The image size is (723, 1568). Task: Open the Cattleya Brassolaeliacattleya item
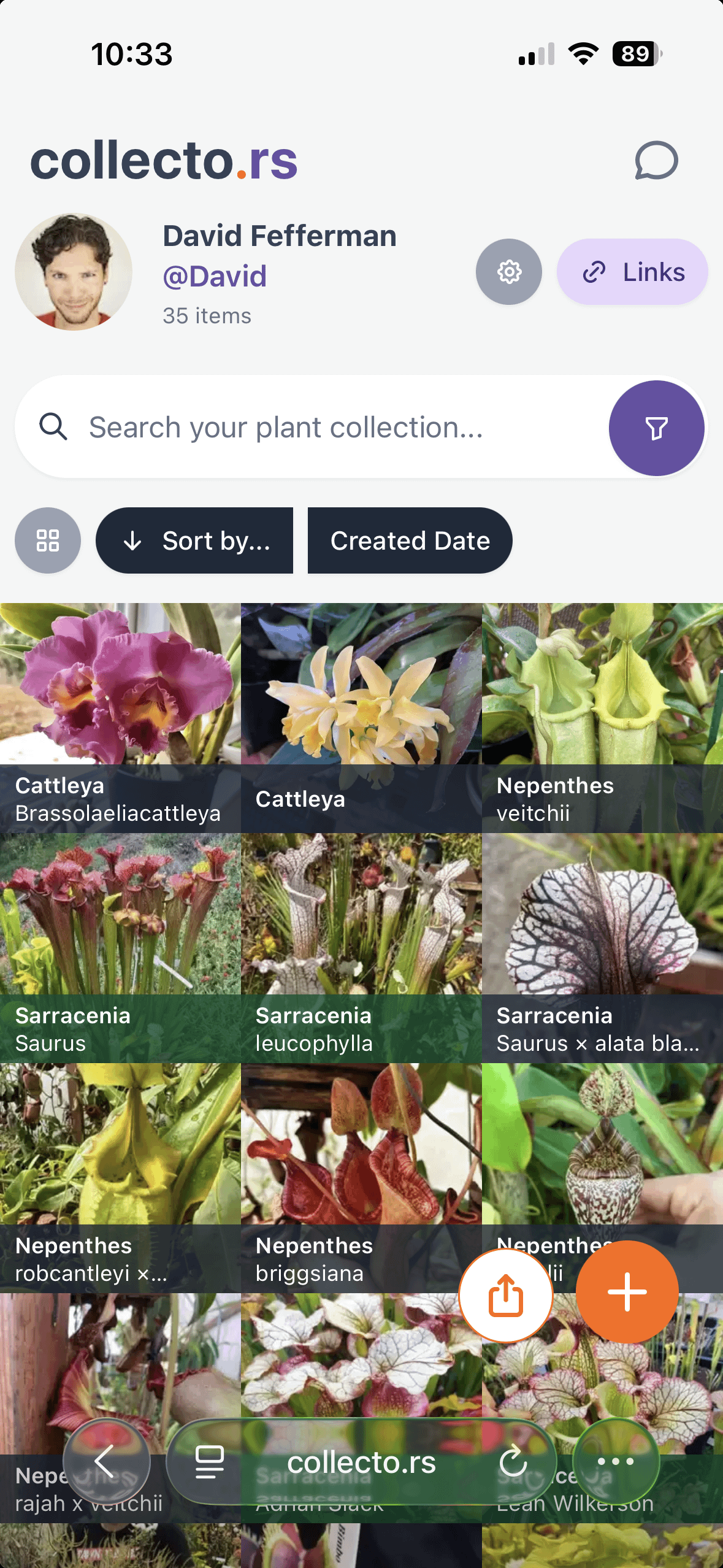coord(120,718)
